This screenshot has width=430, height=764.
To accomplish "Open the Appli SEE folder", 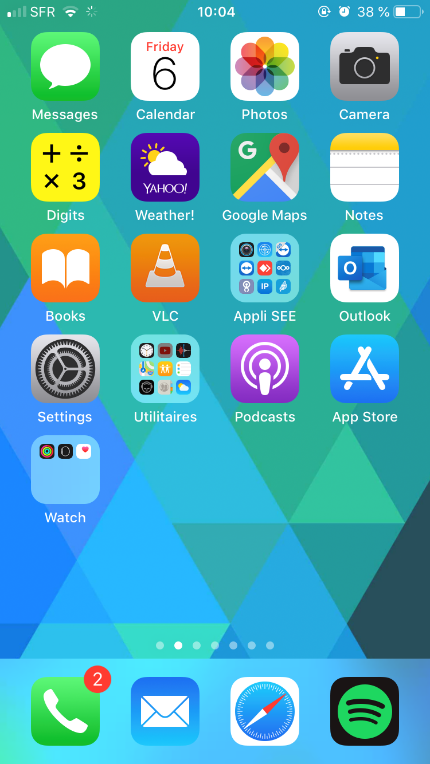I will click(264, 268).
